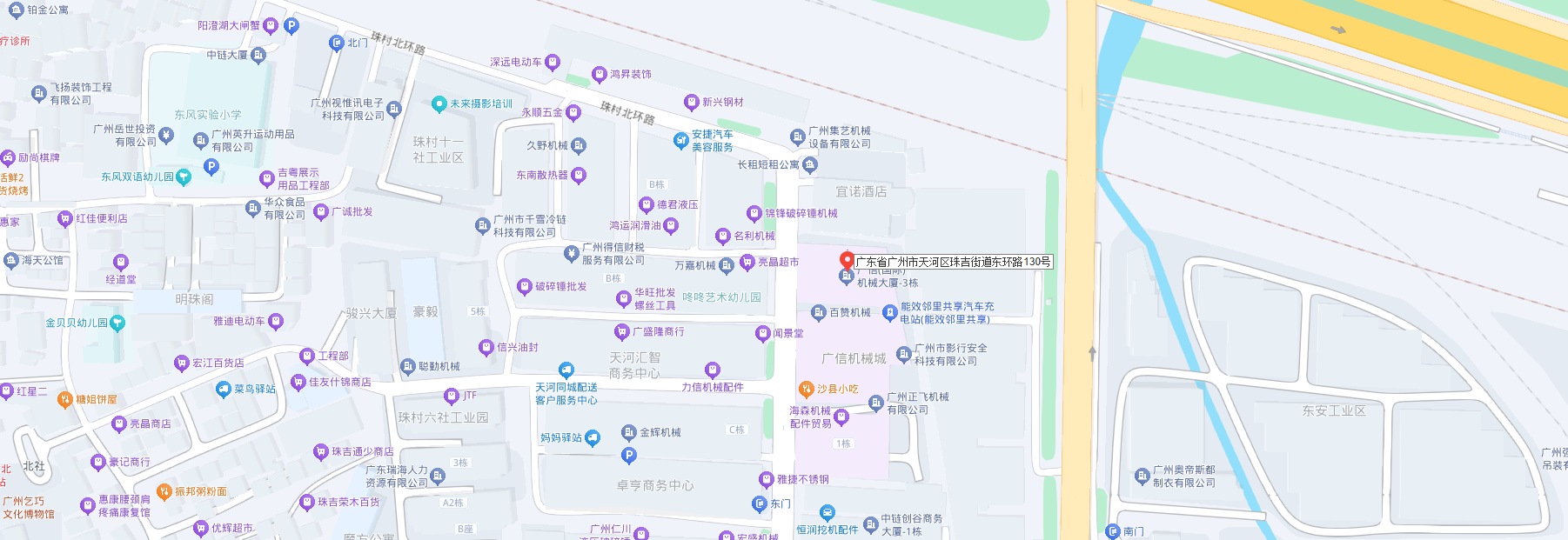The image size is (1568, 540).
Task: Select the 安捷汽车美容服务 marker
Action: [681, 140]
